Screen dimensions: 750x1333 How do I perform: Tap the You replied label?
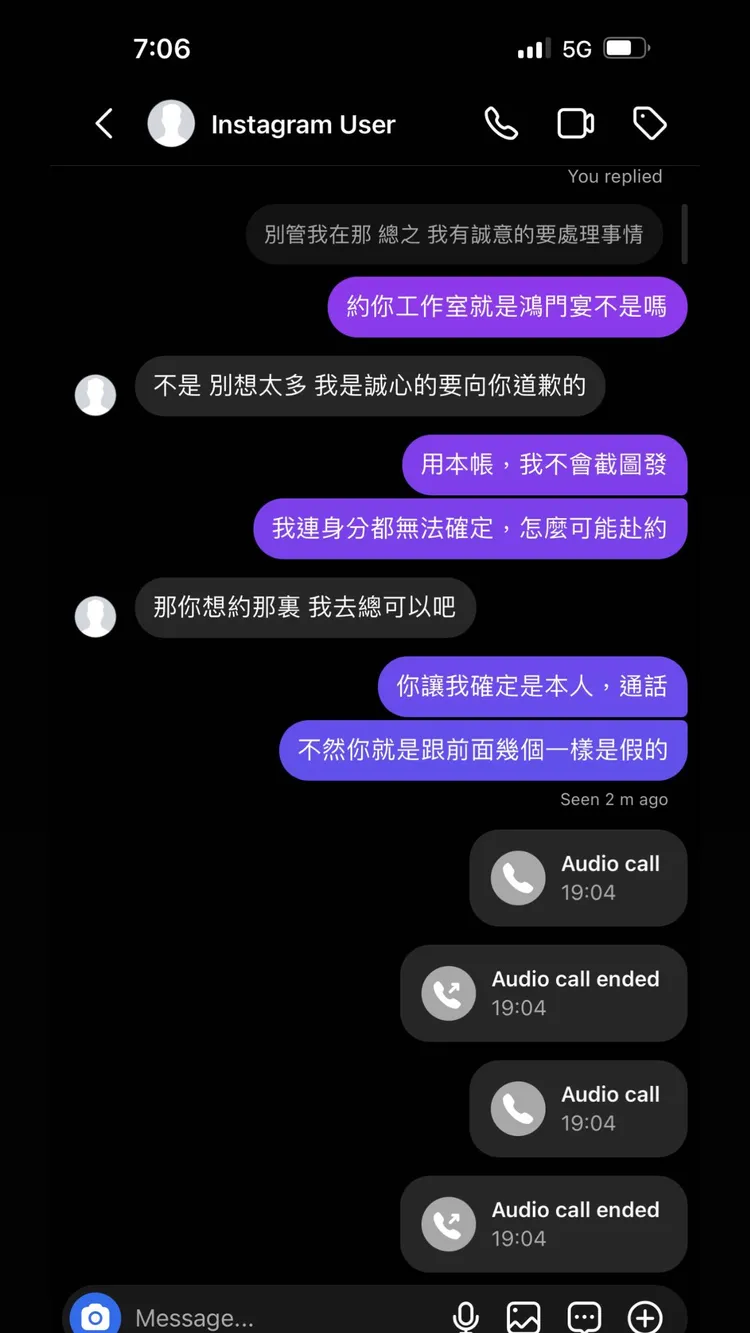[x=614, y=176]
